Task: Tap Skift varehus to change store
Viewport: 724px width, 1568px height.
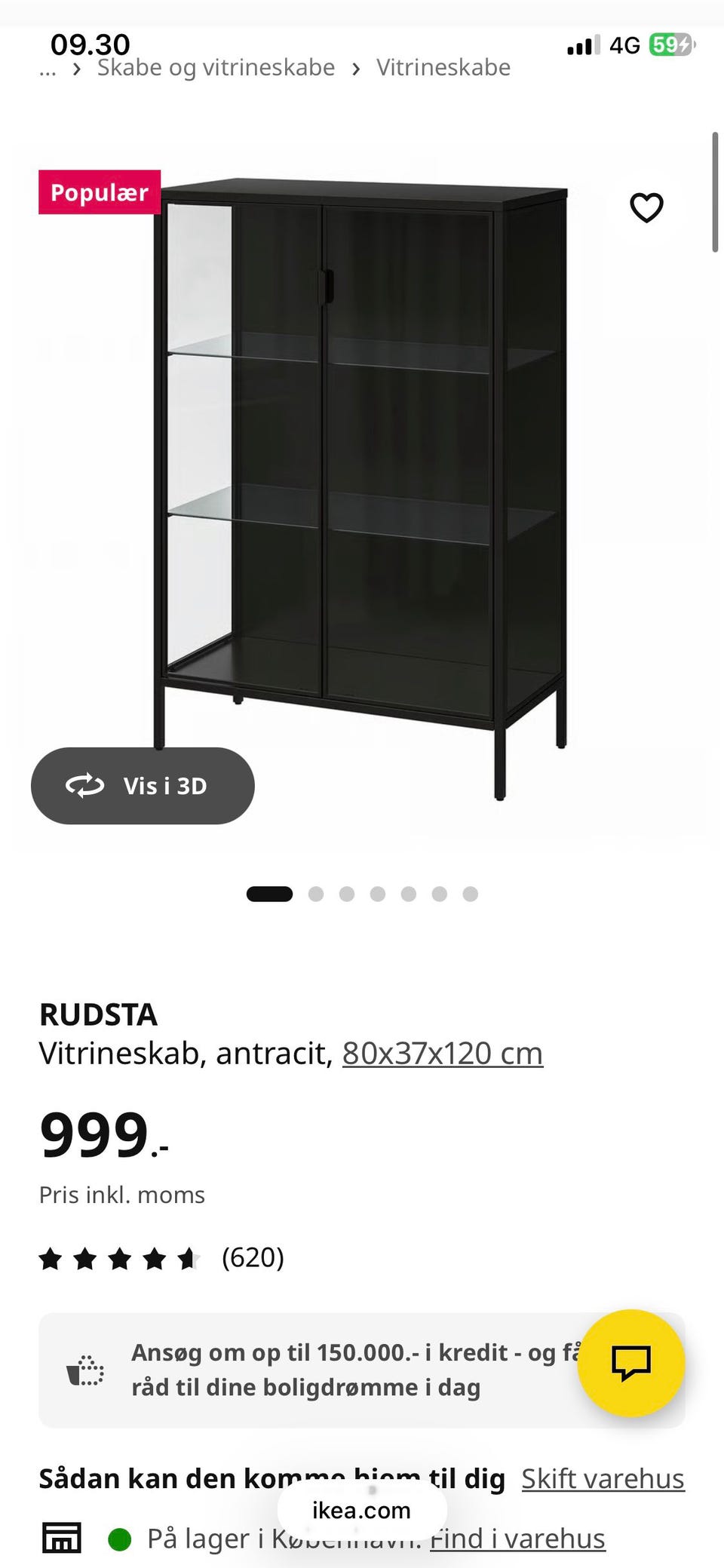Action: tap(603, 1478)
